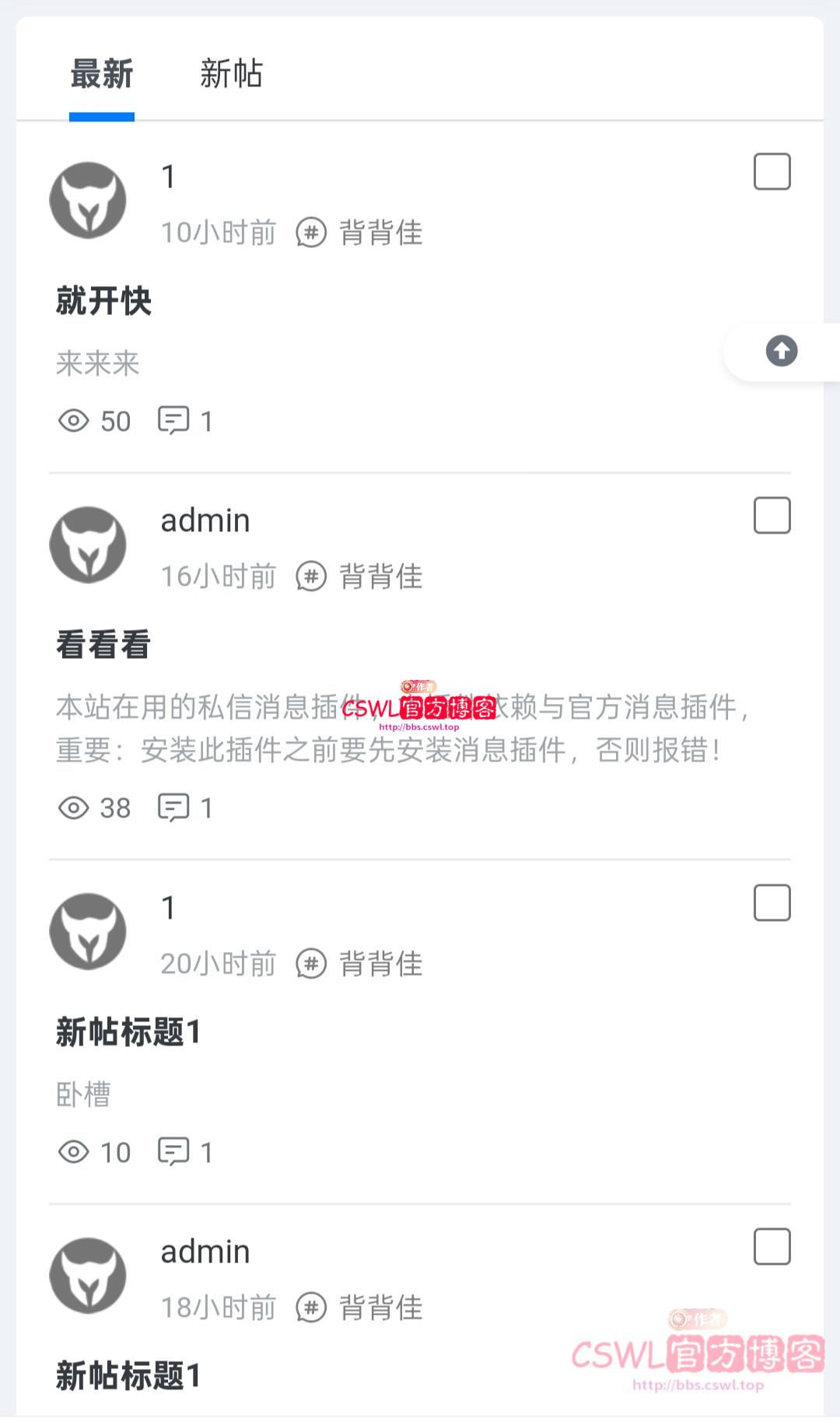The height and width of the screenshot is (1422, 840).
Task: Open the 新帖标题1 post posted 18小时前
Action: [x=128, y=1376]
